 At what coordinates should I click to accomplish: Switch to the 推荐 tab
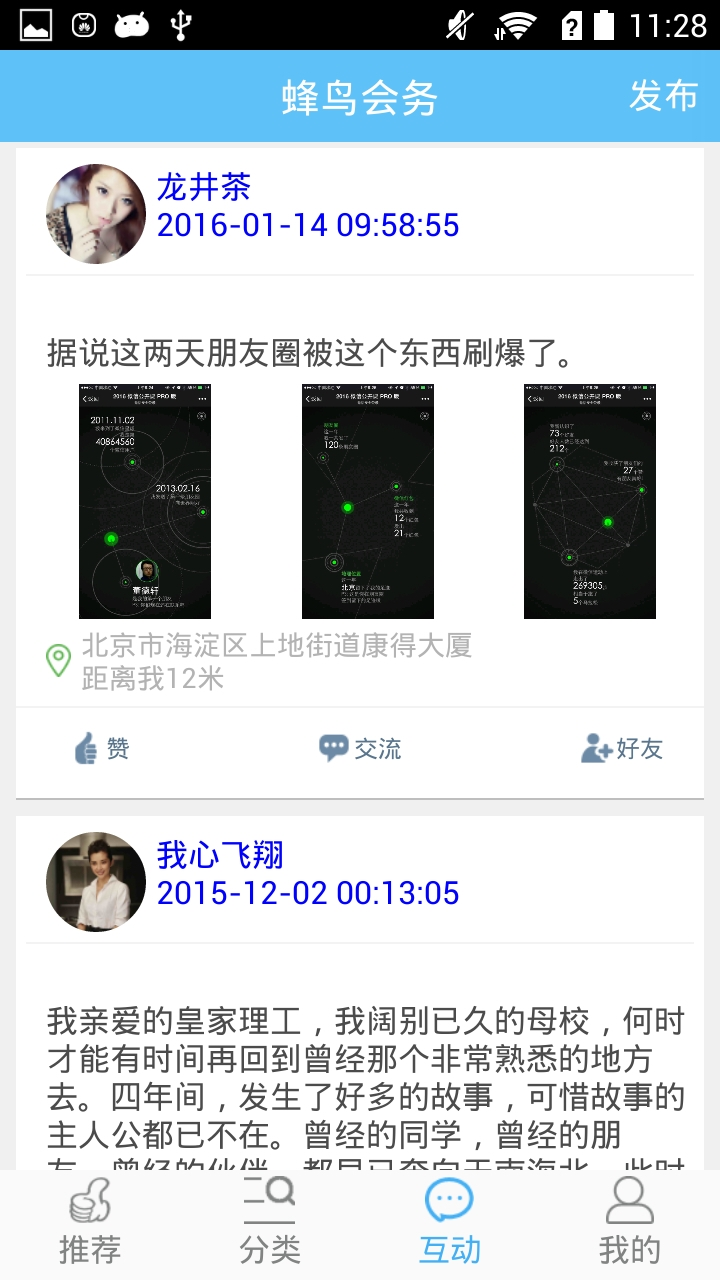[90, 1224]
